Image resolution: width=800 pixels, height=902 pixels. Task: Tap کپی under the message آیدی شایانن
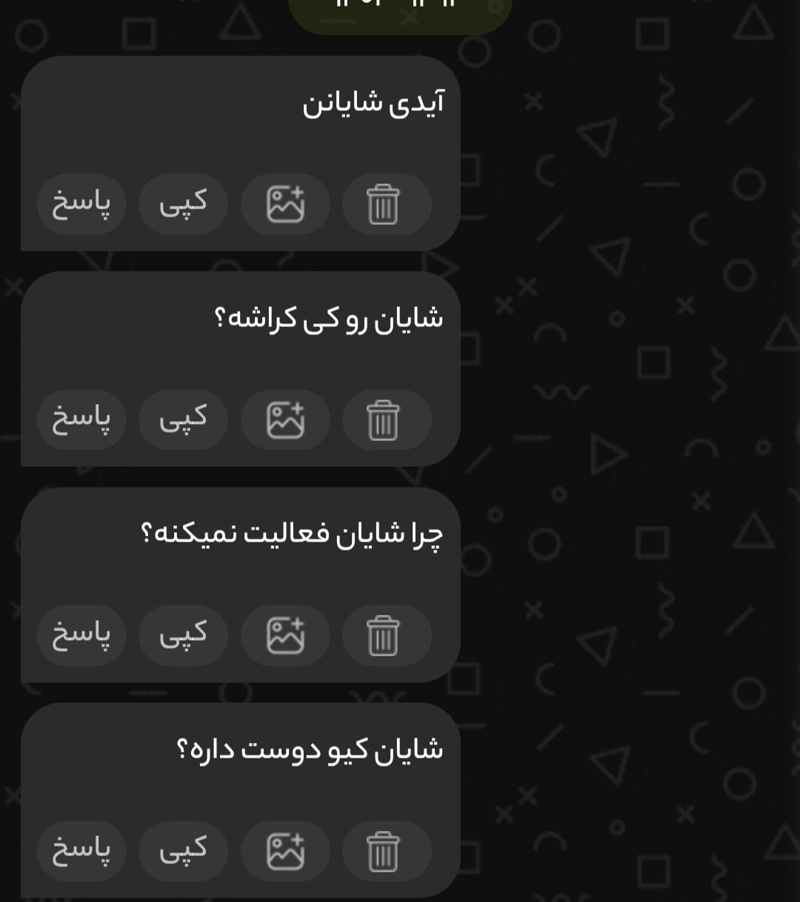pos(183,204)
